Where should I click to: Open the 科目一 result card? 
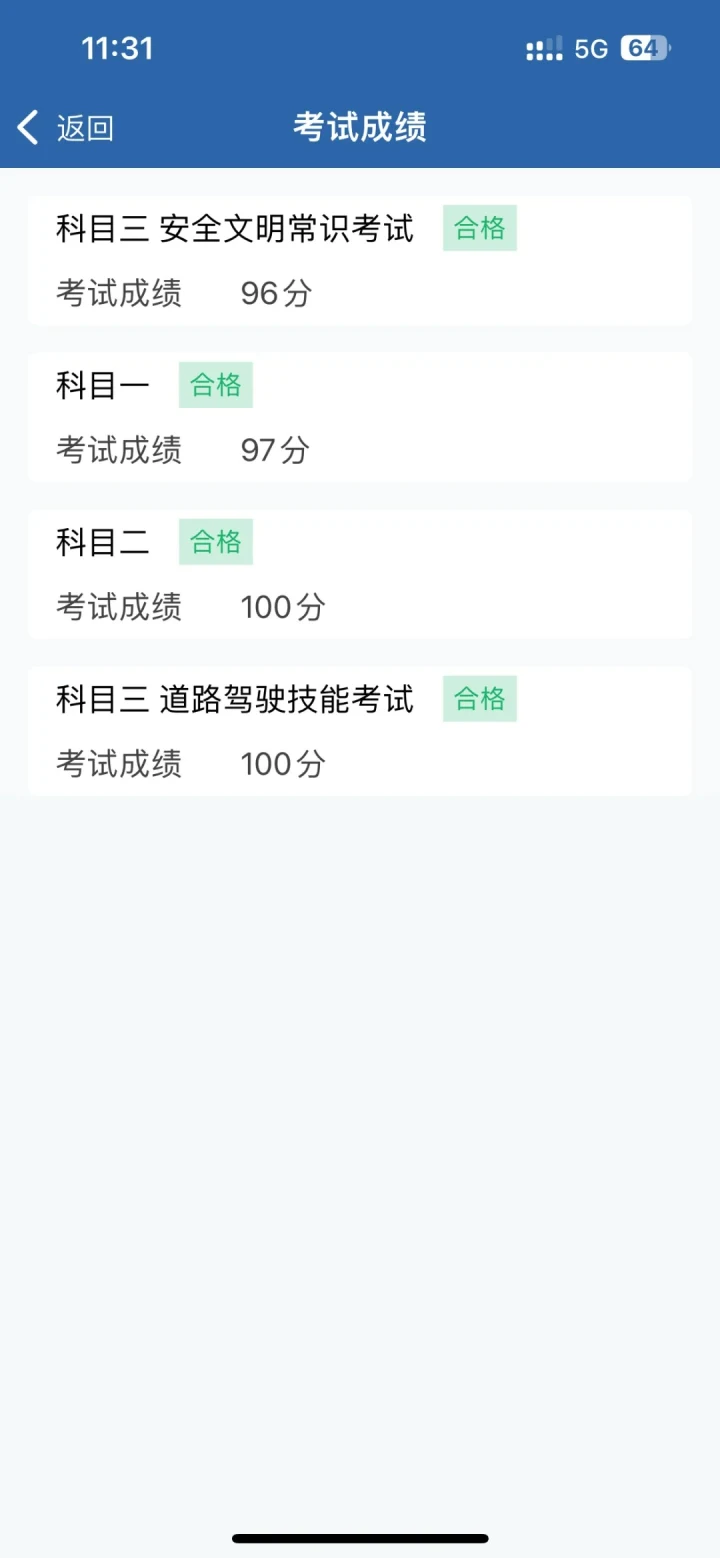(x=360, y=417)
